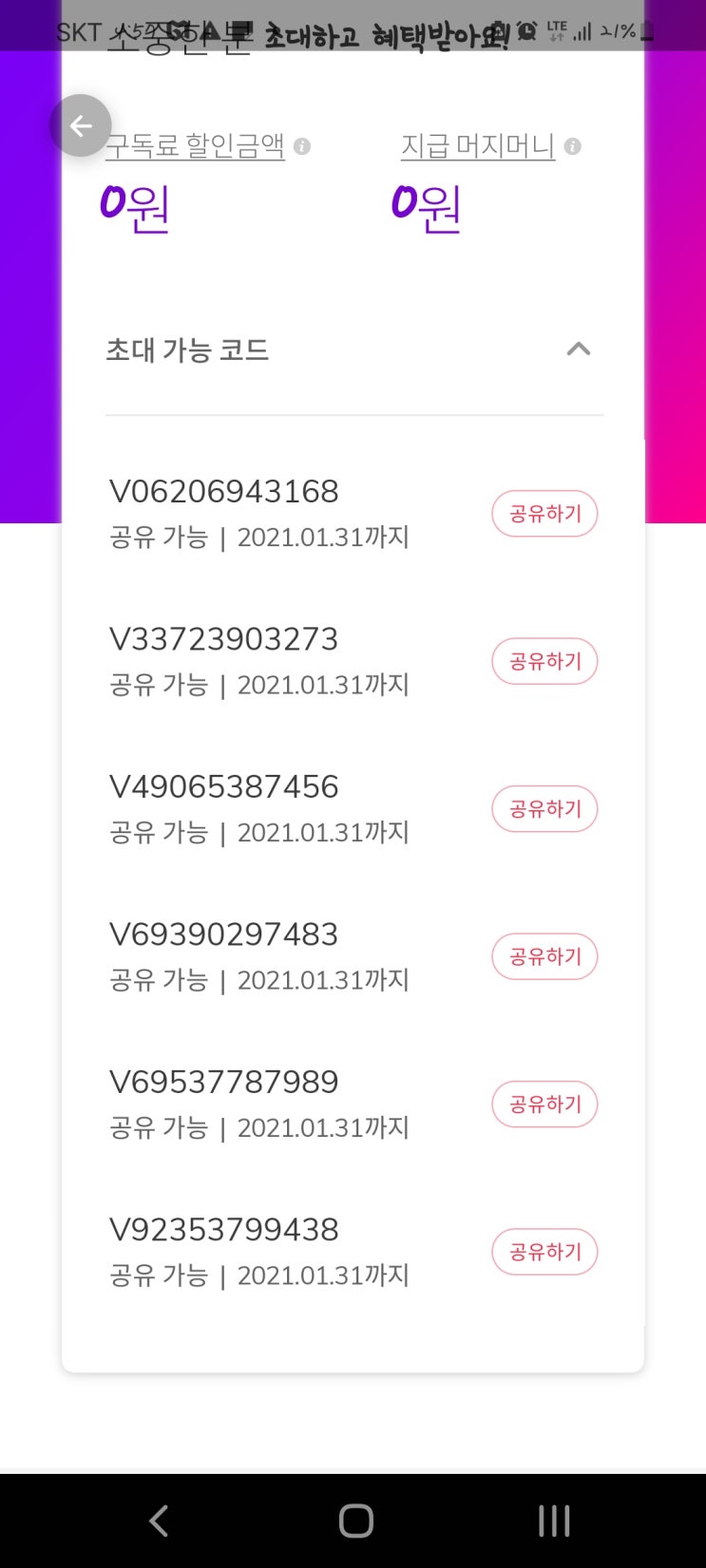The width and height of the screenshot is (706, 1568).
Task: Tap 공유하기 for code V69390297483
Action: 544,956
